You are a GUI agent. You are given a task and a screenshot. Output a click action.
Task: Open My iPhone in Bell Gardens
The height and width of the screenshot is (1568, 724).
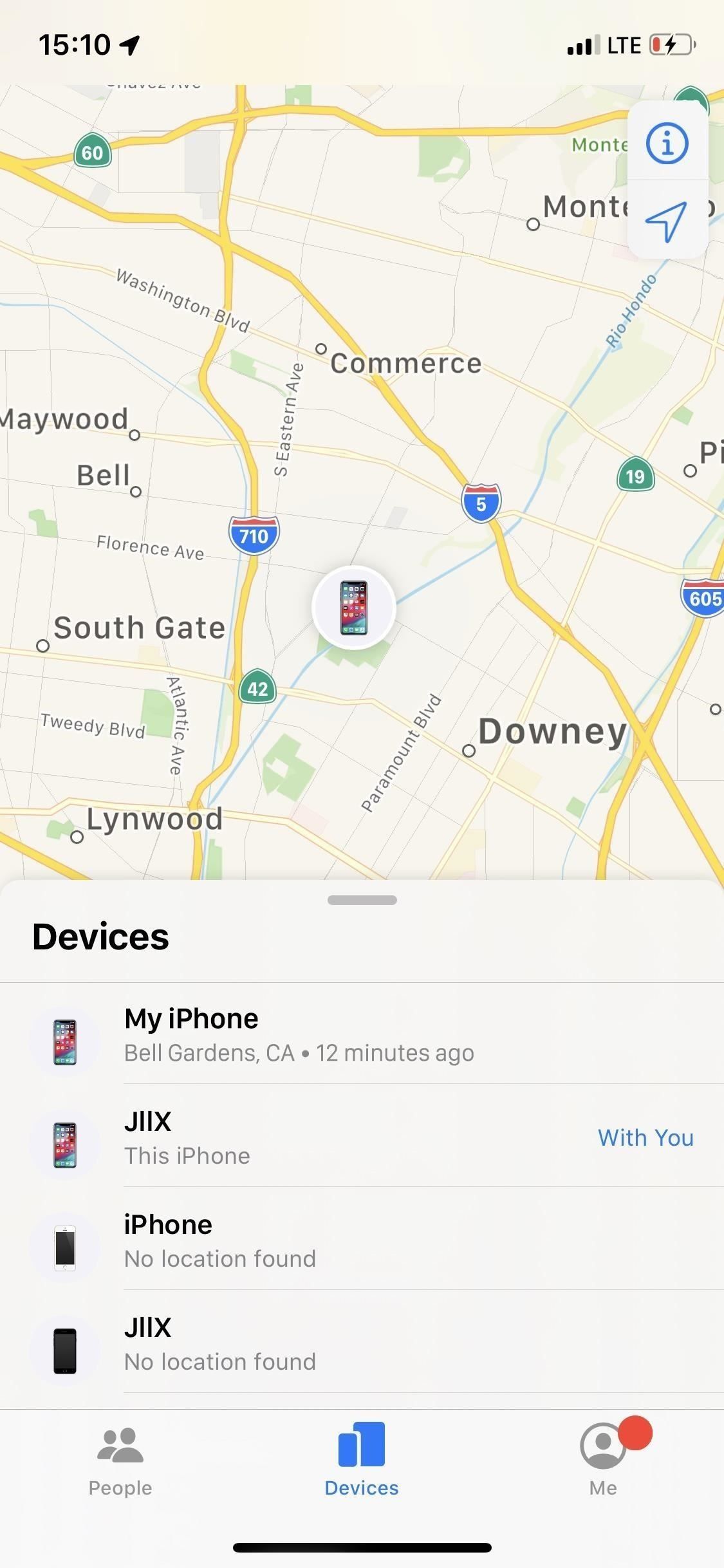[360, 1034]
